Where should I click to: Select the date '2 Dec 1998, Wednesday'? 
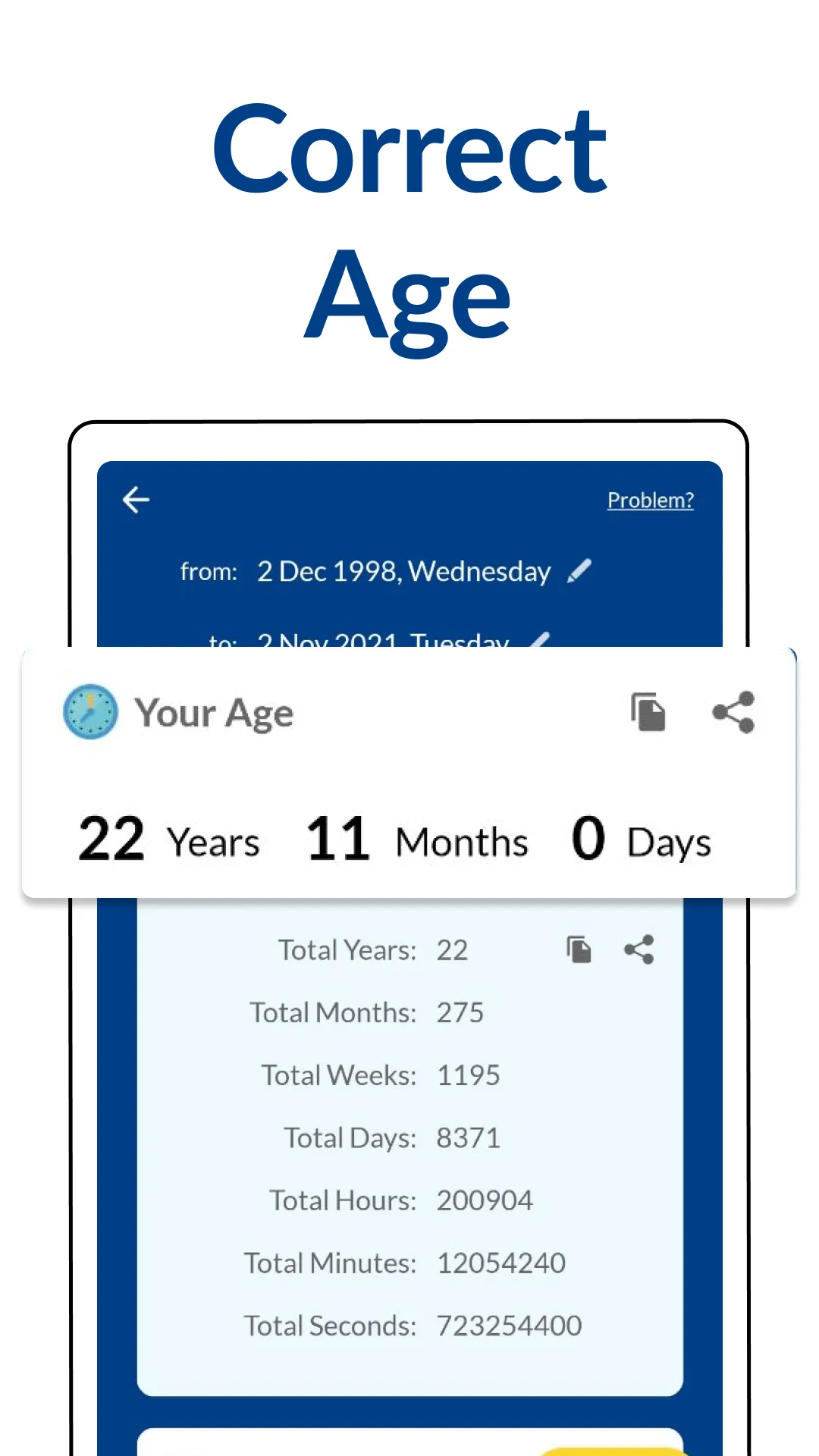click(404, 571)
